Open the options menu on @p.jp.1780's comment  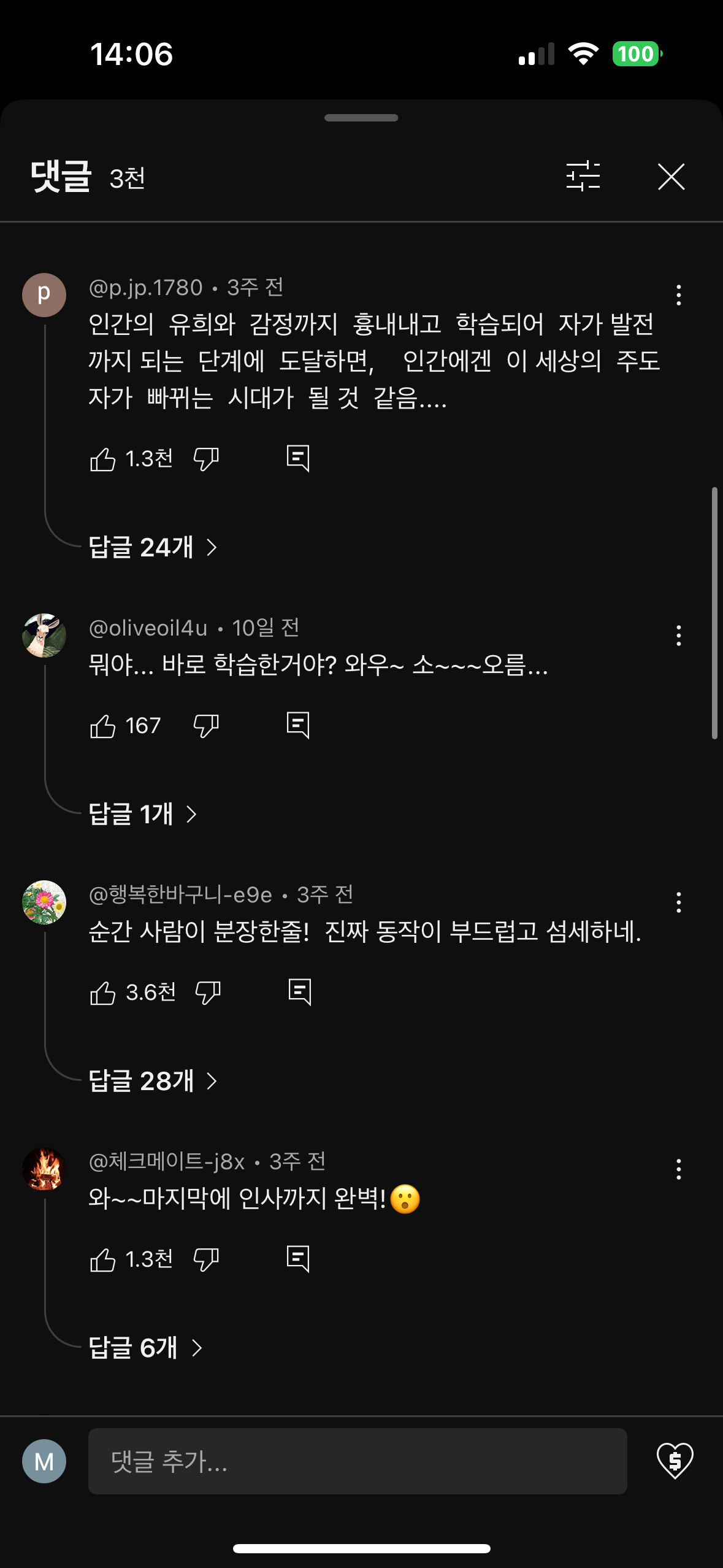(678, 294)
